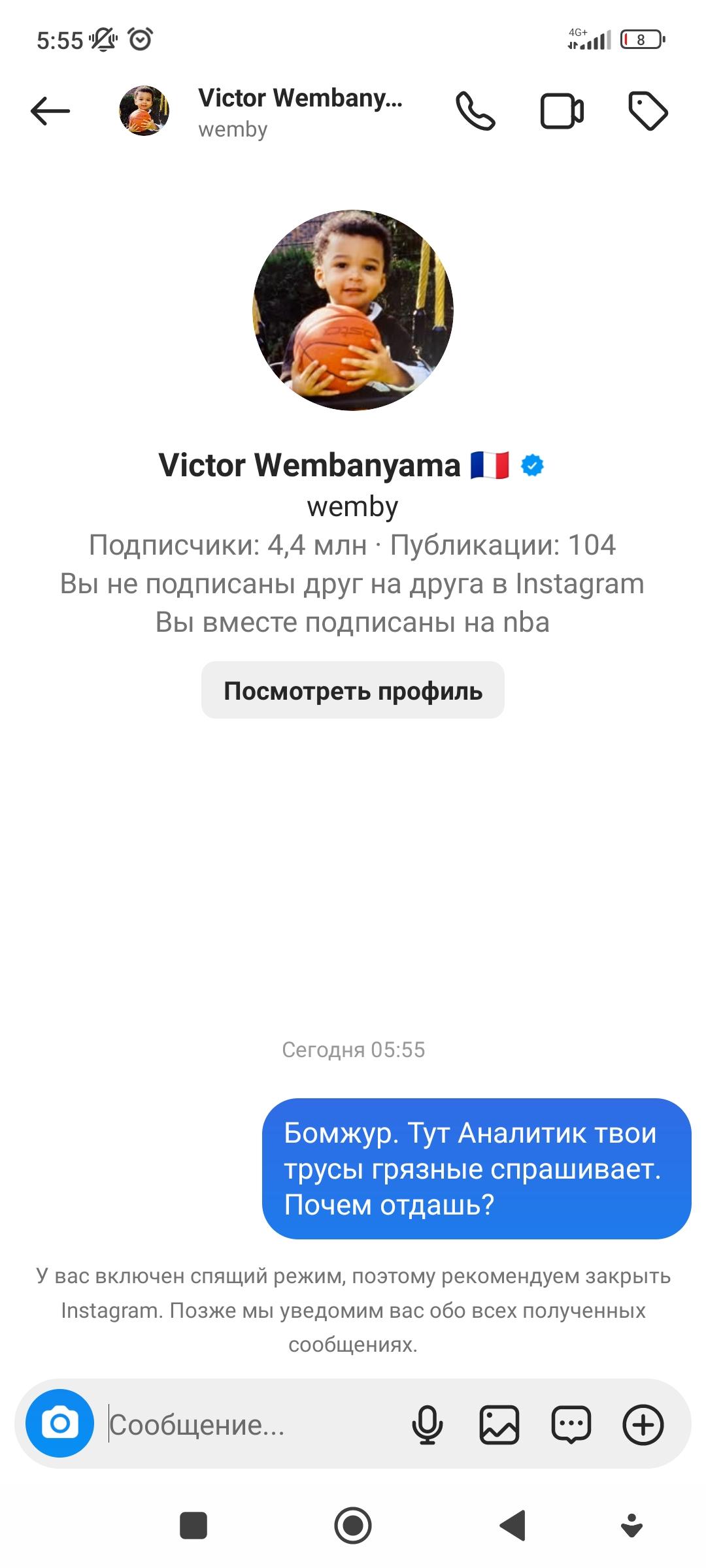Viewport: 706px width, 1568px height.
Task: Open the large profile picture
Action: click(x=353, y=310)
